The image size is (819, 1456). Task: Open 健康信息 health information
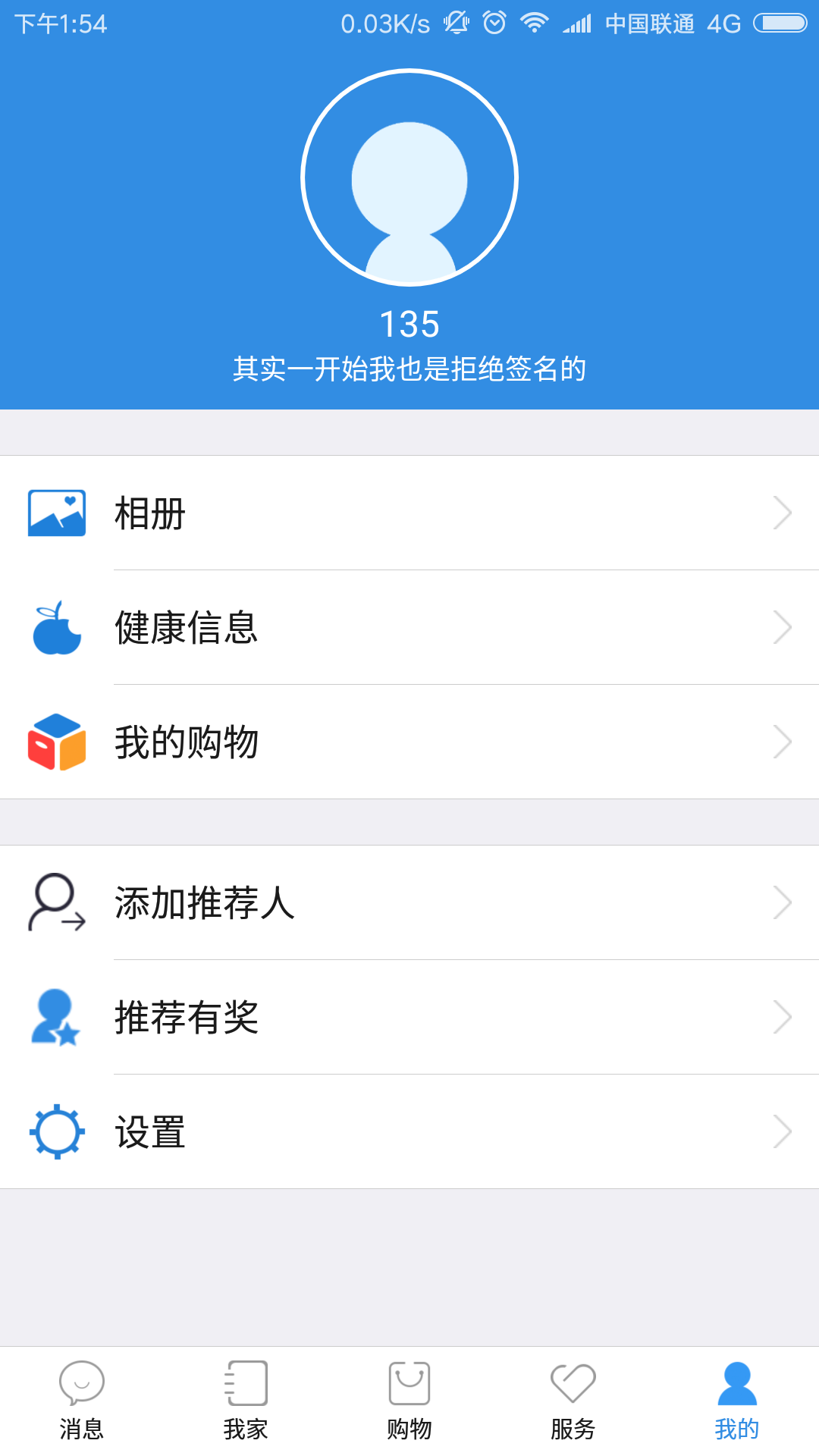[x=409, y=628]
